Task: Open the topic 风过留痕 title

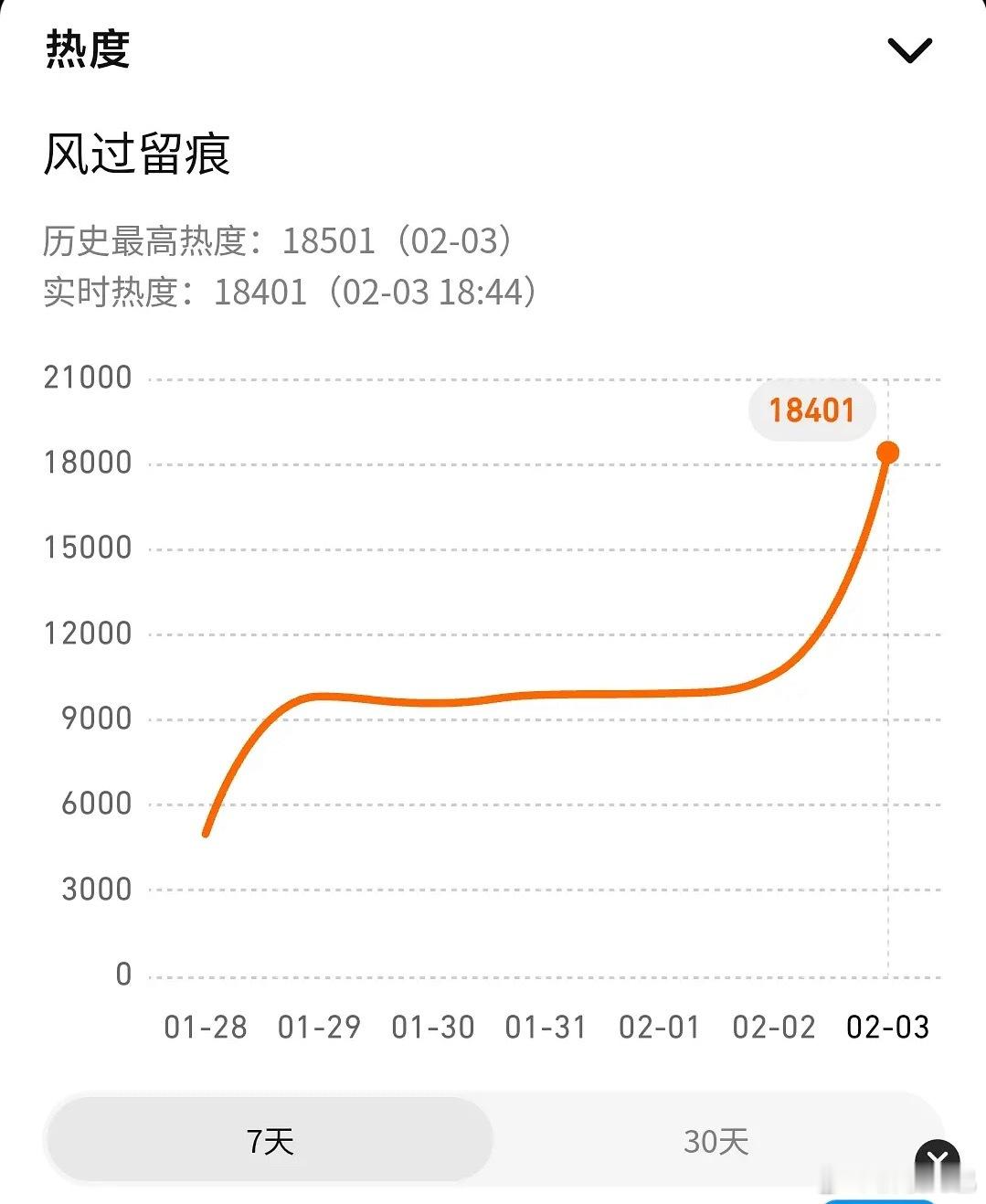Action: (137, 153)
